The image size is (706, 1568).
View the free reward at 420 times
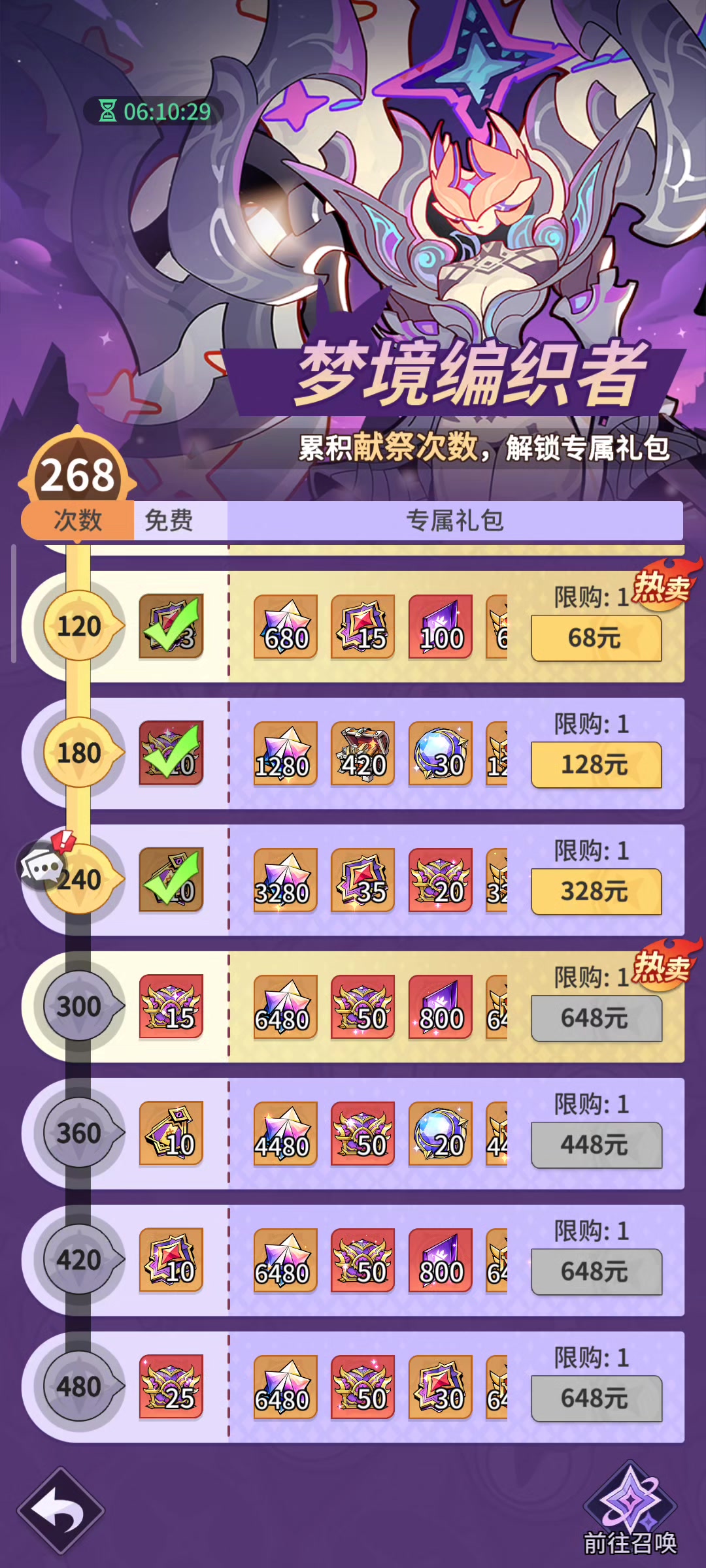click(x=171, y=1260)
